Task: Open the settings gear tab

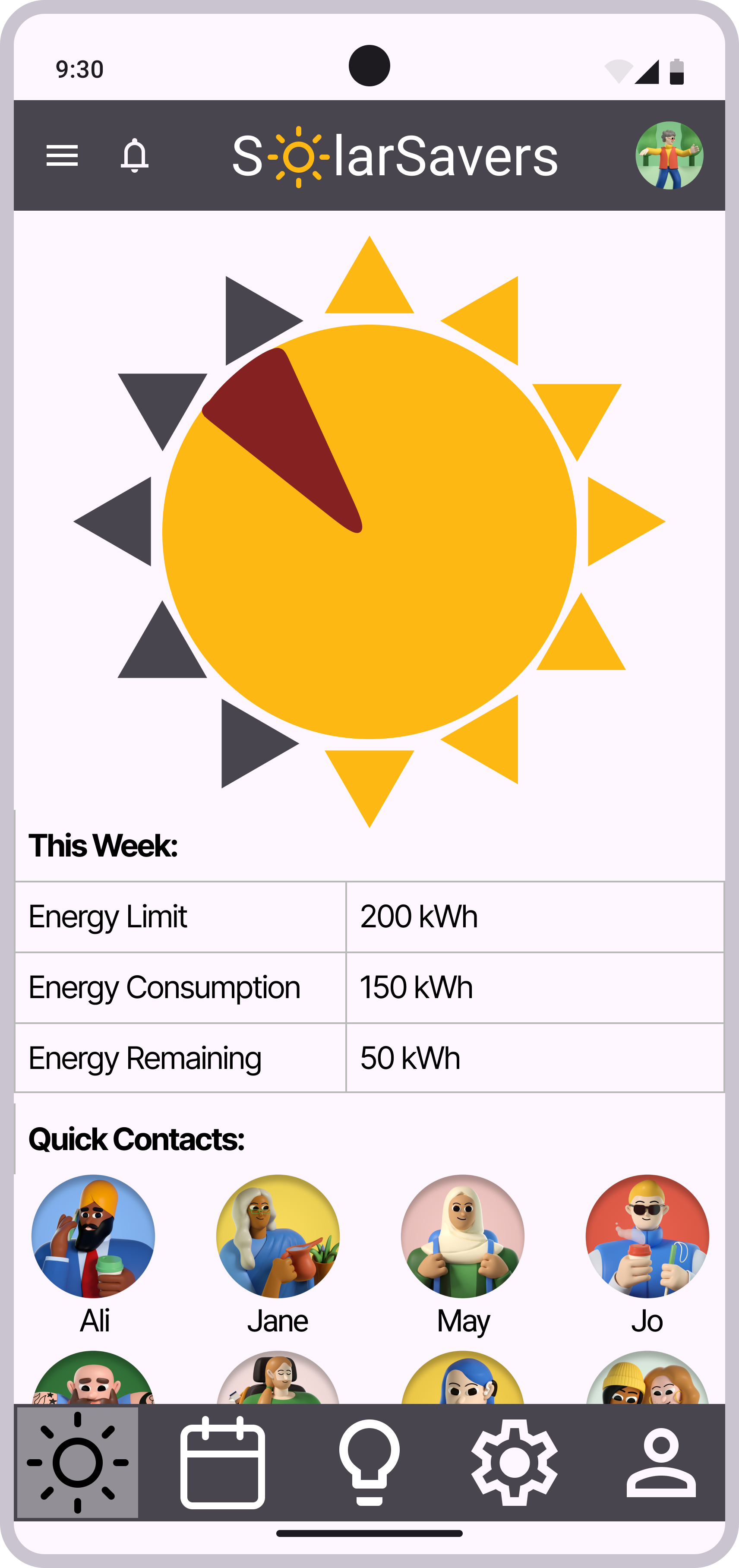Action: (x=515, y=1462)
